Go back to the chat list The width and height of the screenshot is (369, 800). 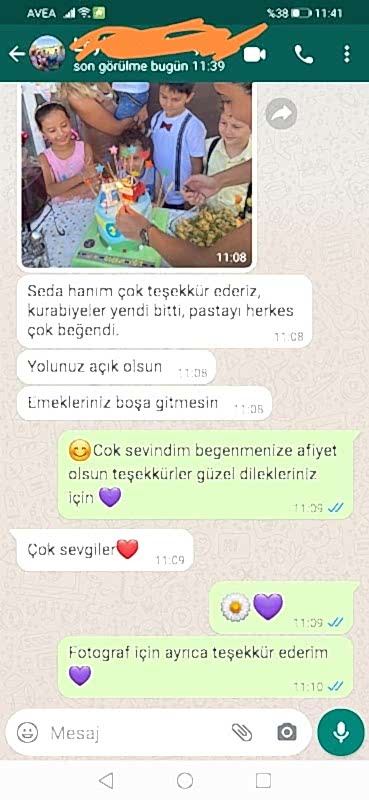(x=16, y=54)
